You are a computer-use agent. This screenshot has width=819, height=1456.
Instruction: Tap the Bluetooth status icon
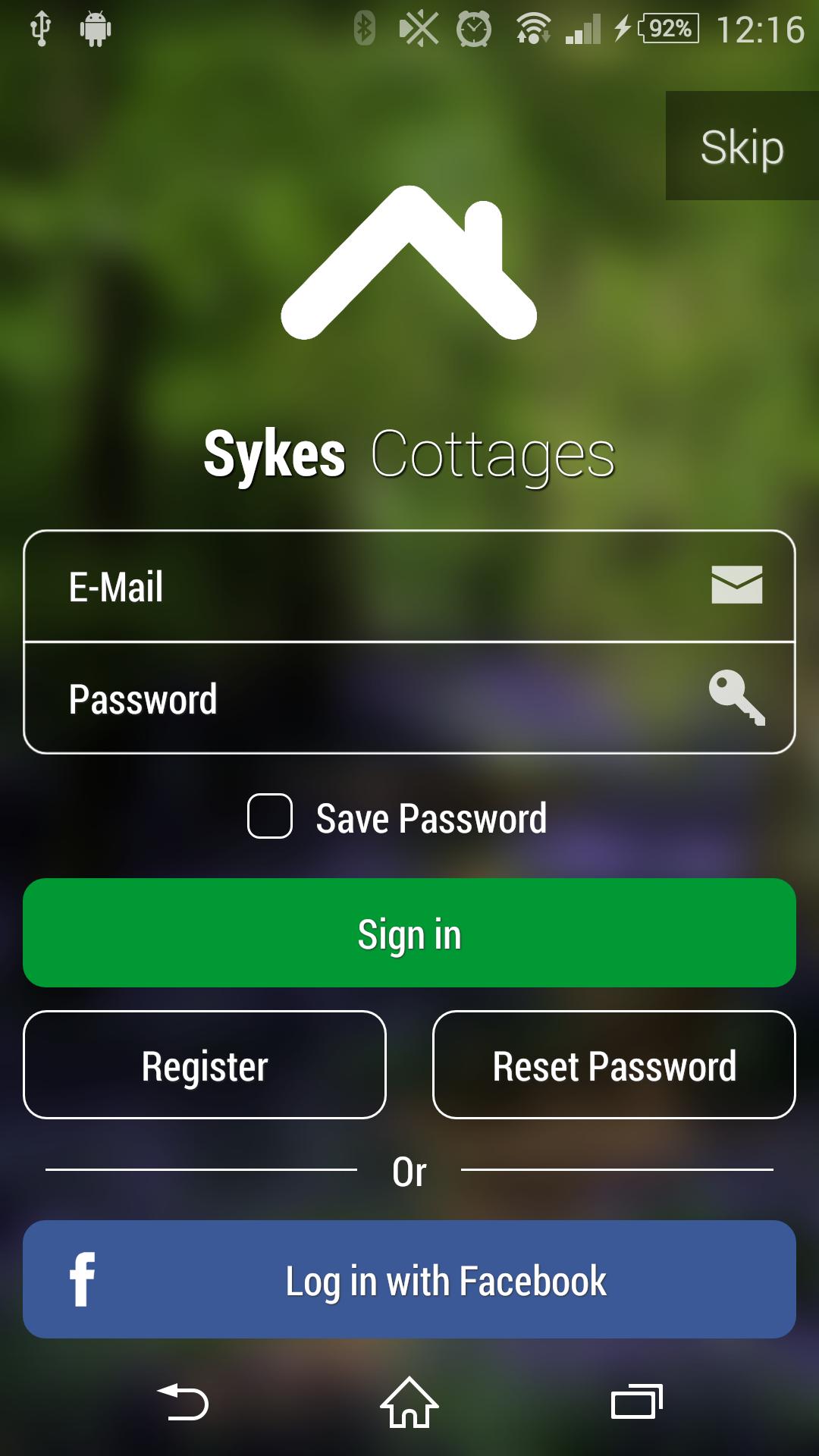click(364, 29)
